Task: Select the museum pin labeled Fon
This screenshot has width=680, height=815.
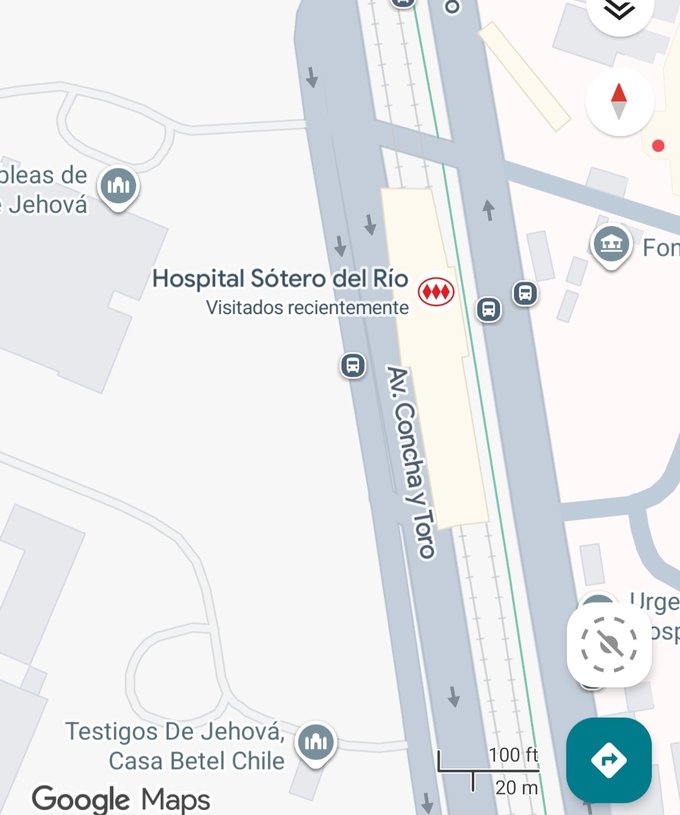Action: pos(610,245)
